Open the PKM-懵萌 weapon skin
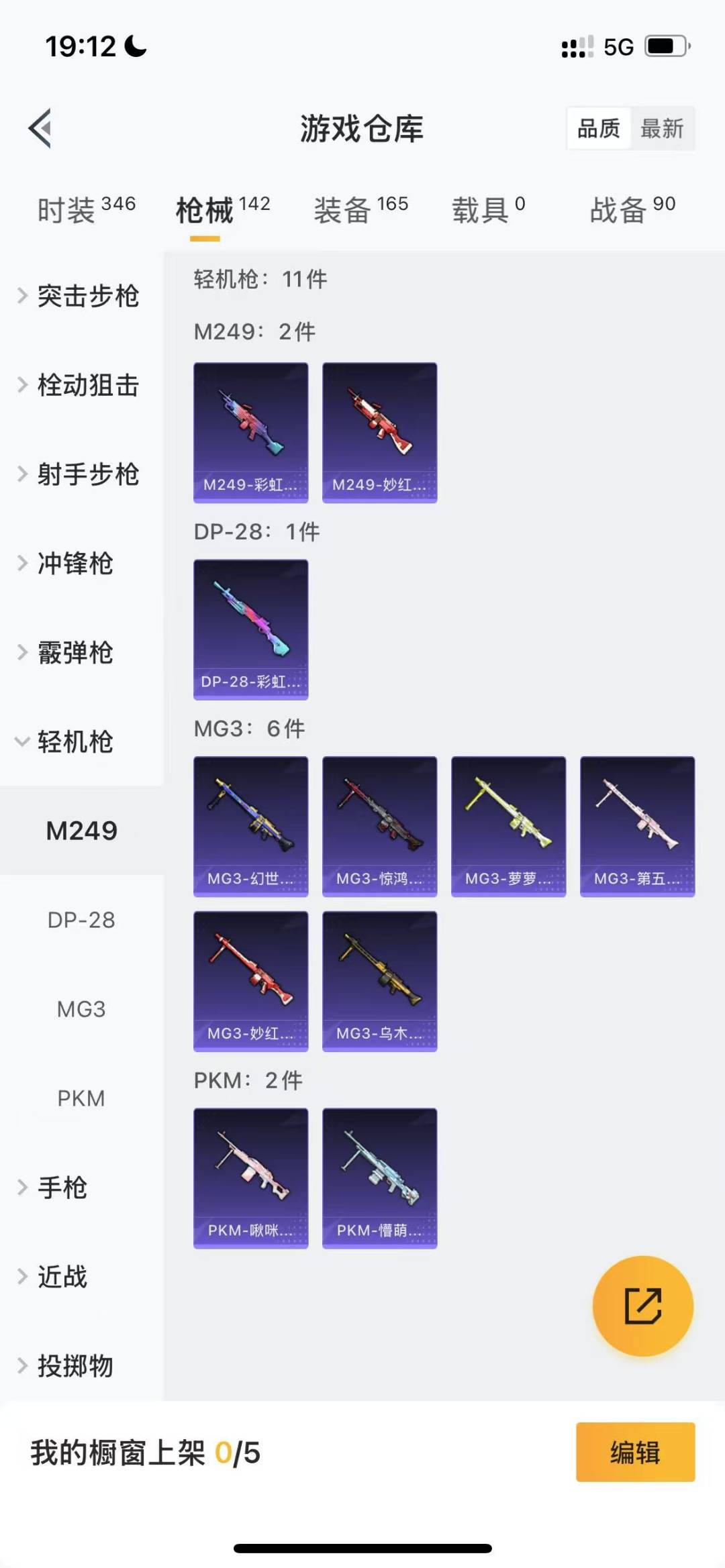 click(379, 1178)
